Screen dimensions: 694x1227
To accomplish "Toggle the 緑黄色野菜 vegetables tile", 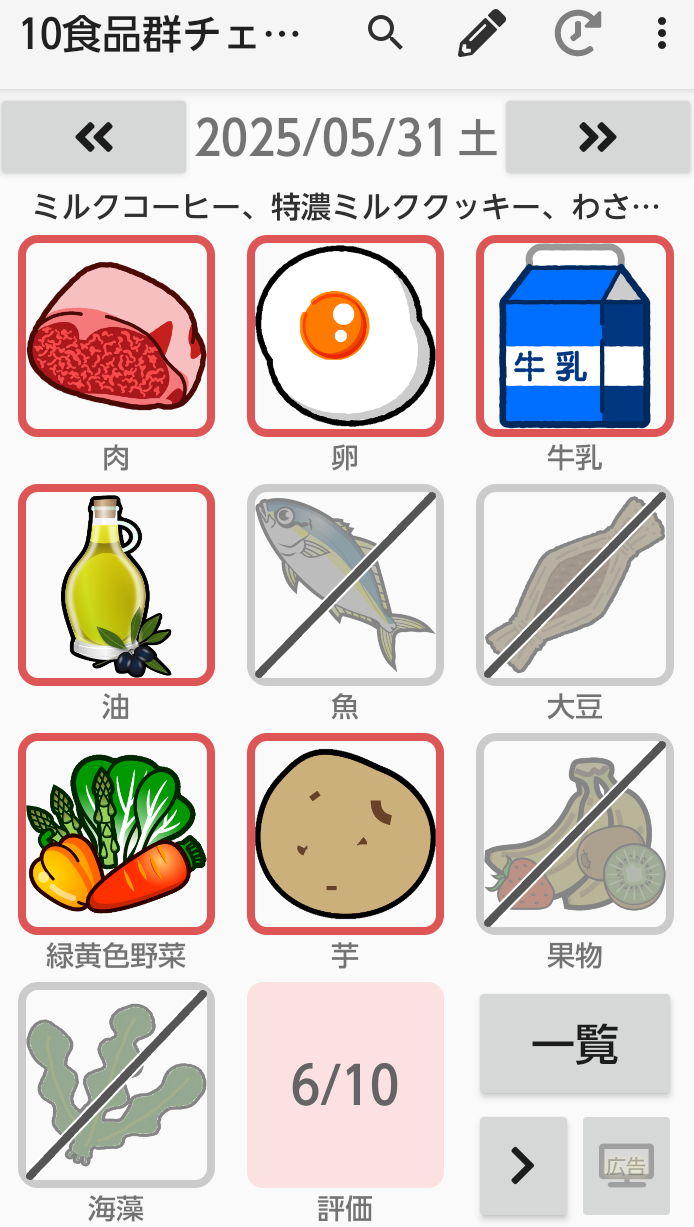I will [116, 834].
